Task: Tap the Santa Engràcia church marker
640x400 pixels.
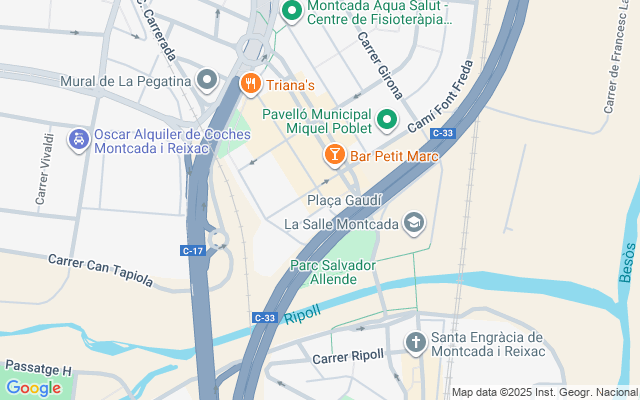Action: (415, 344)
